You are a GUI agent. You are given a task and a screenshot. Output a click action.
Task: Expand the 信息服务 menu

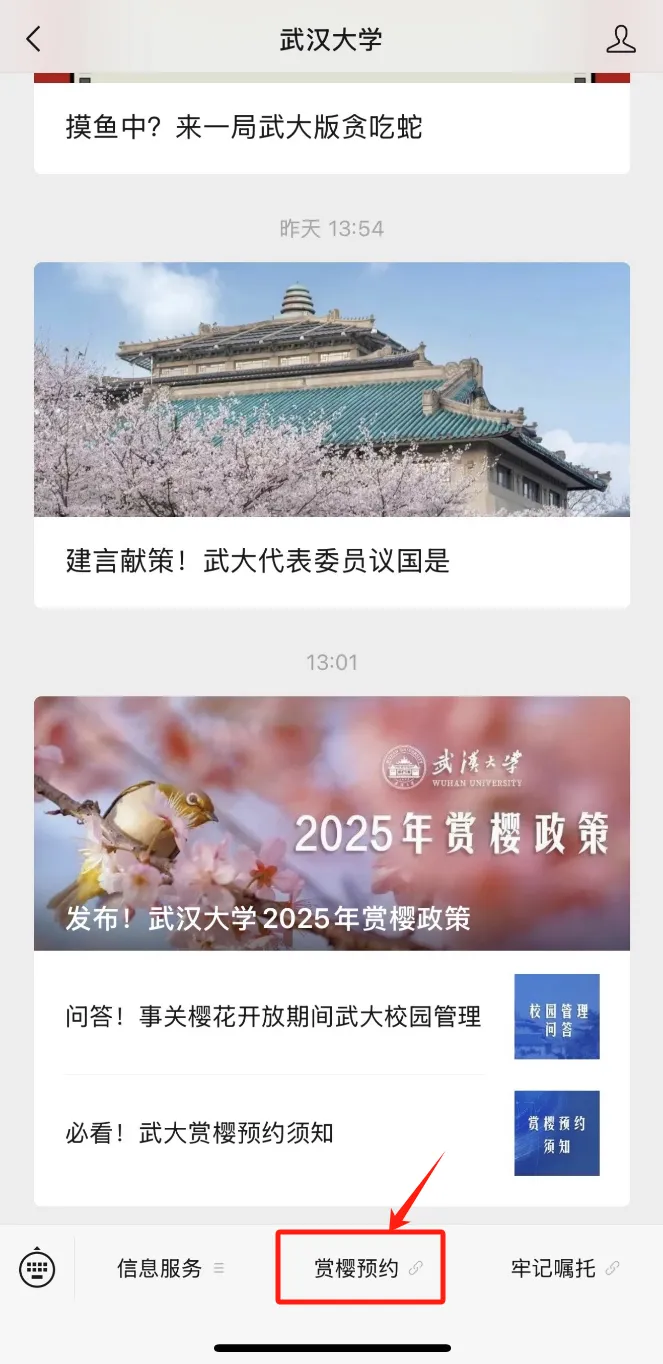point(170,1269)
